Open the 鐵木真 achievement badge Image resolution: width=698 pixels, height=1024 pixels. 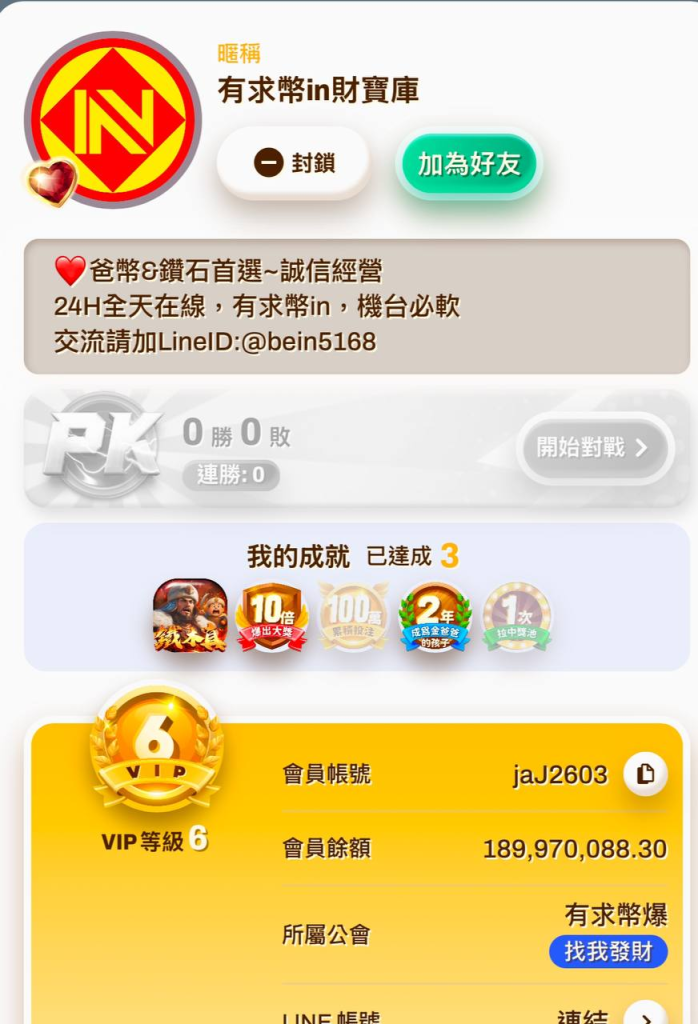point(190,615)
